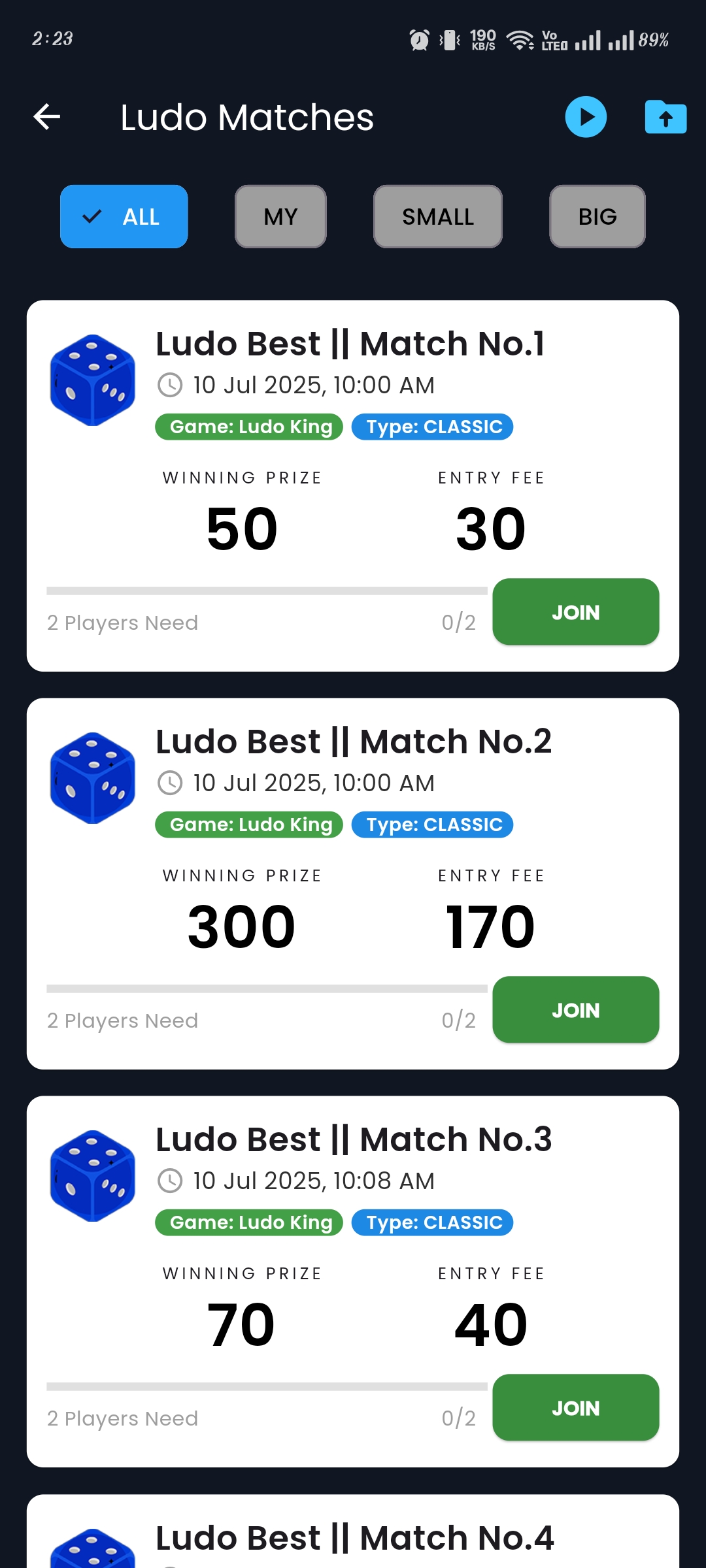Switch to the MY matches filter
Viewport: 706px width, 1568px height.
280,216
